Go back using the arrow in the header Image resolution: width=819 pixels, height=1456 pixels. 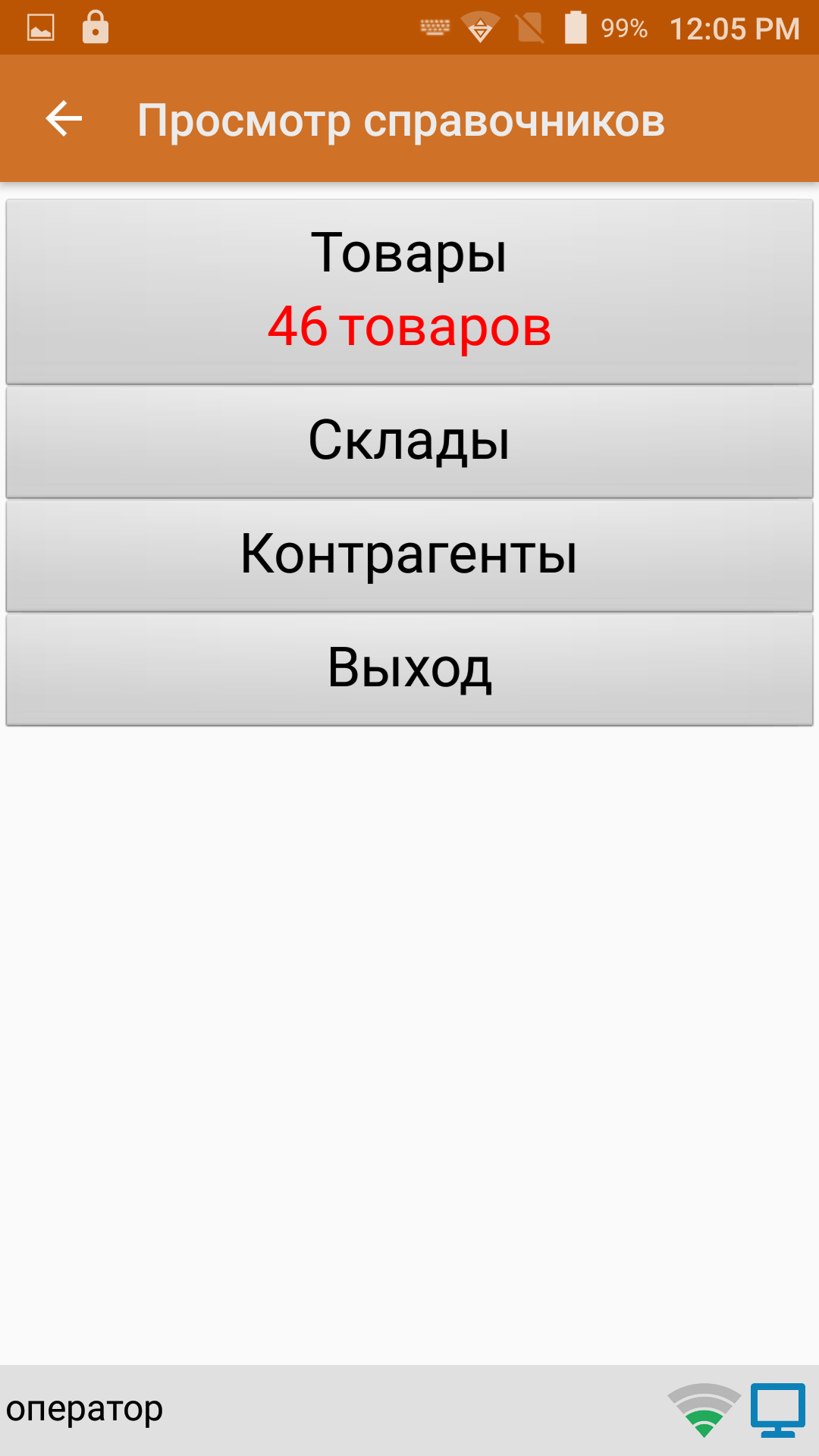[64, 119]
